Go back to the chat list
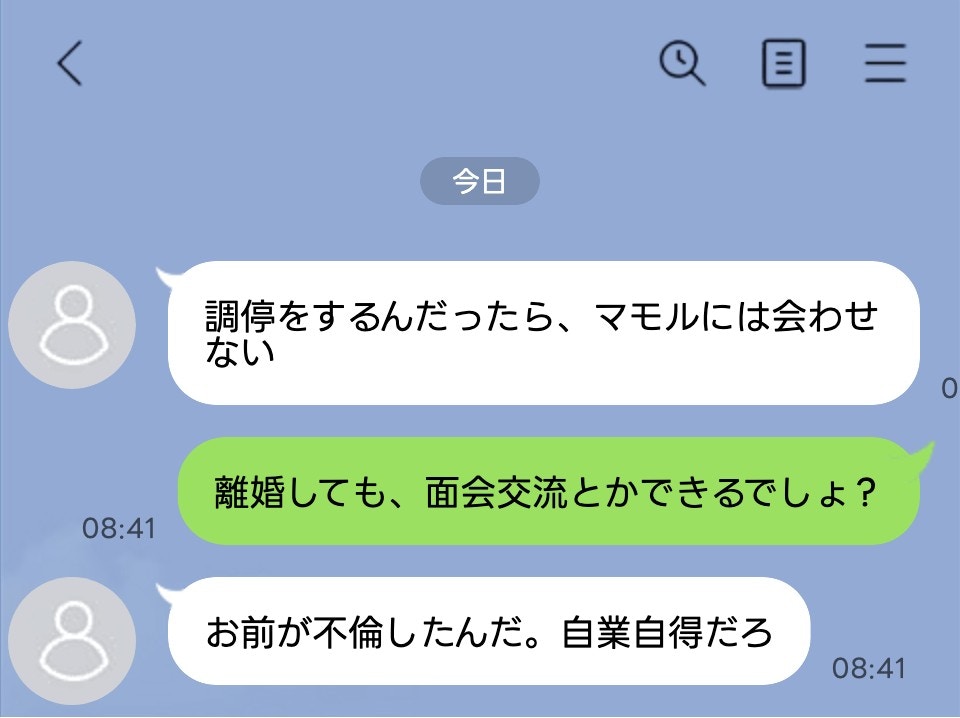The height and width of the screenshot is (718, 960). point(69,64)
